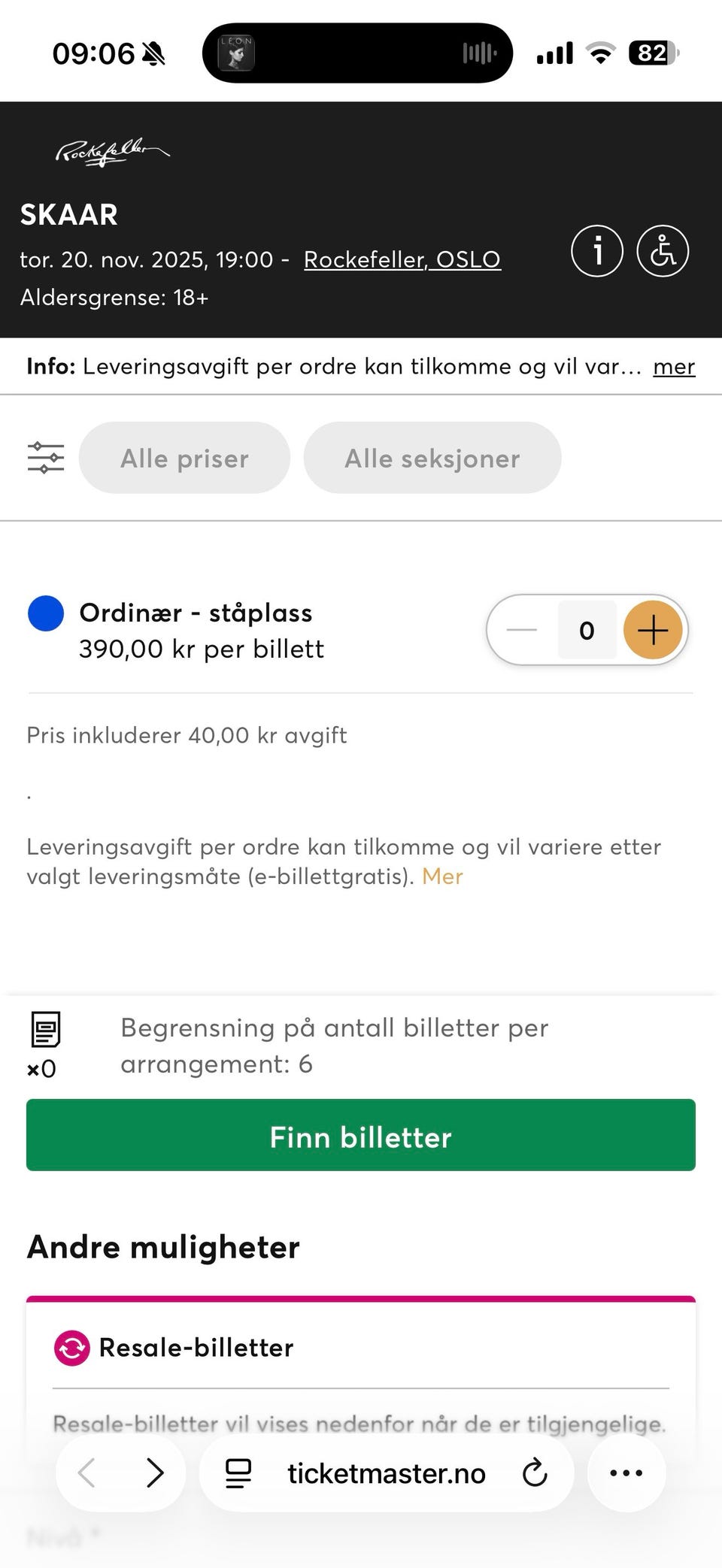Screen dimensions: 722x1568
Task: Open the browser tab overview icon
Action: point(236,1473)
